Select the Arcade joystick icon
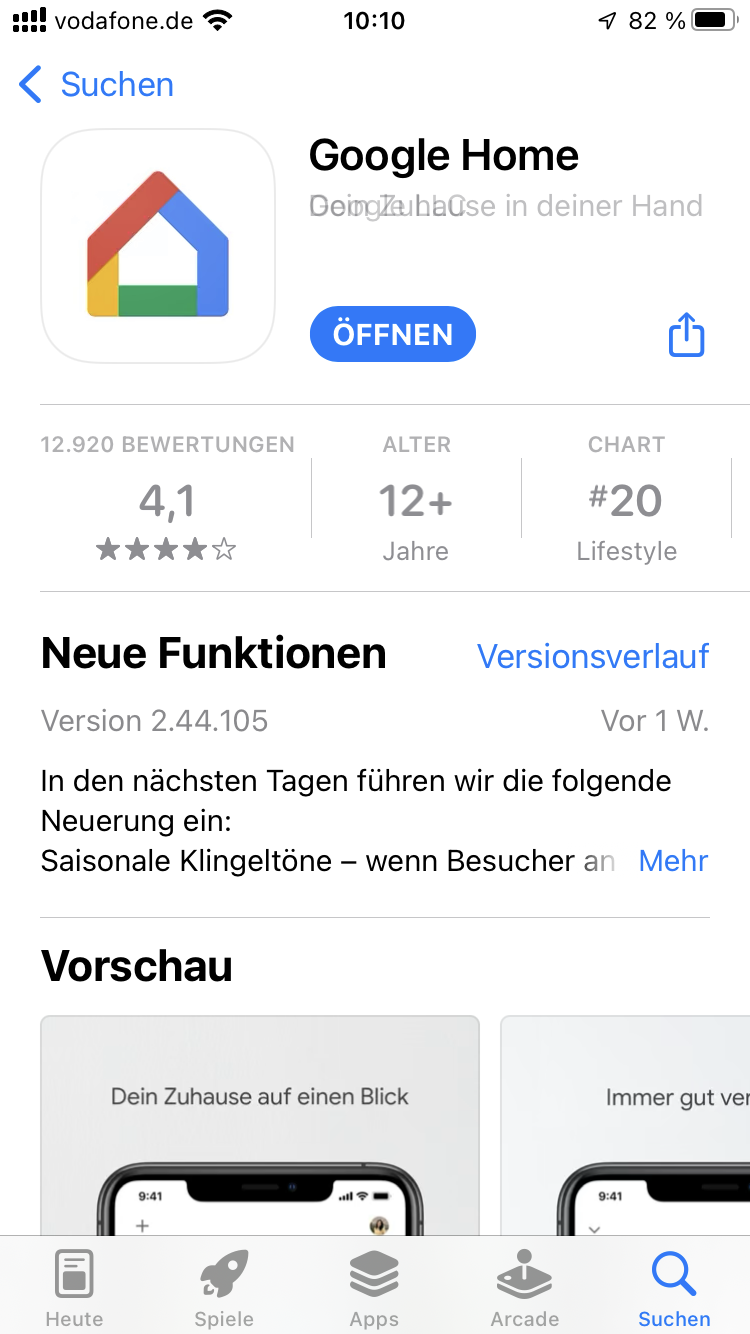 point(524,1272)
